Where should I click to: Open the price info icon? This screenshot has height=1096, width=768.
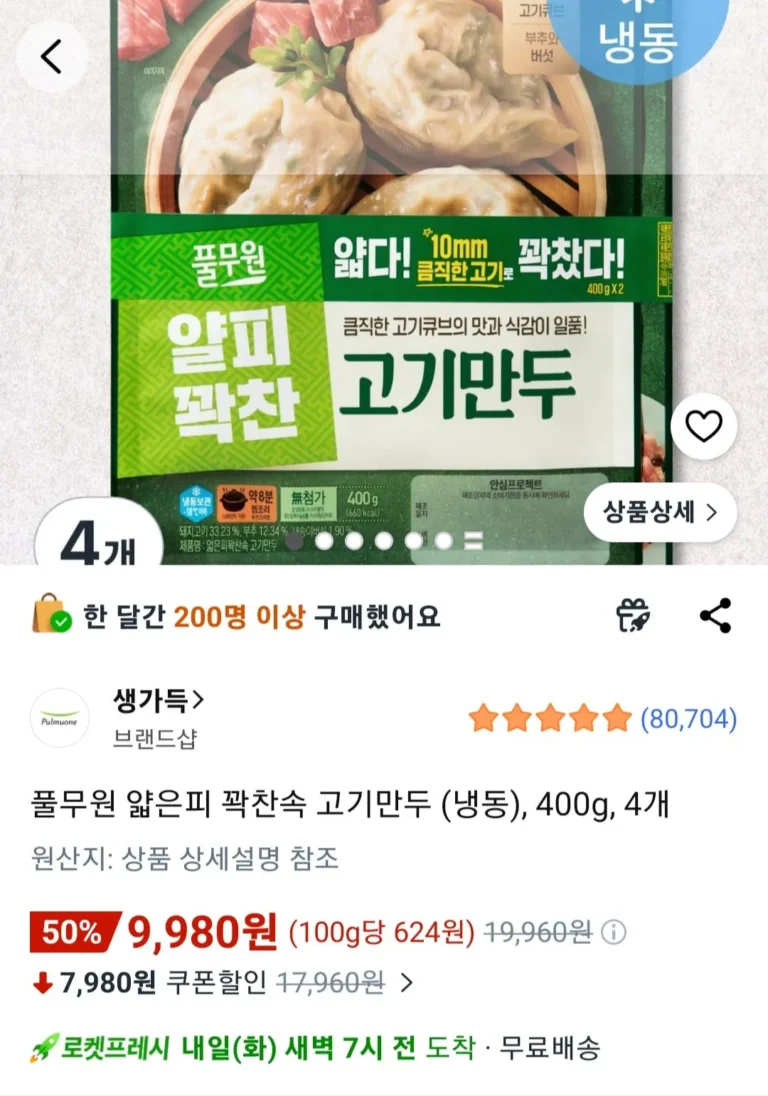tap(614, 934)
